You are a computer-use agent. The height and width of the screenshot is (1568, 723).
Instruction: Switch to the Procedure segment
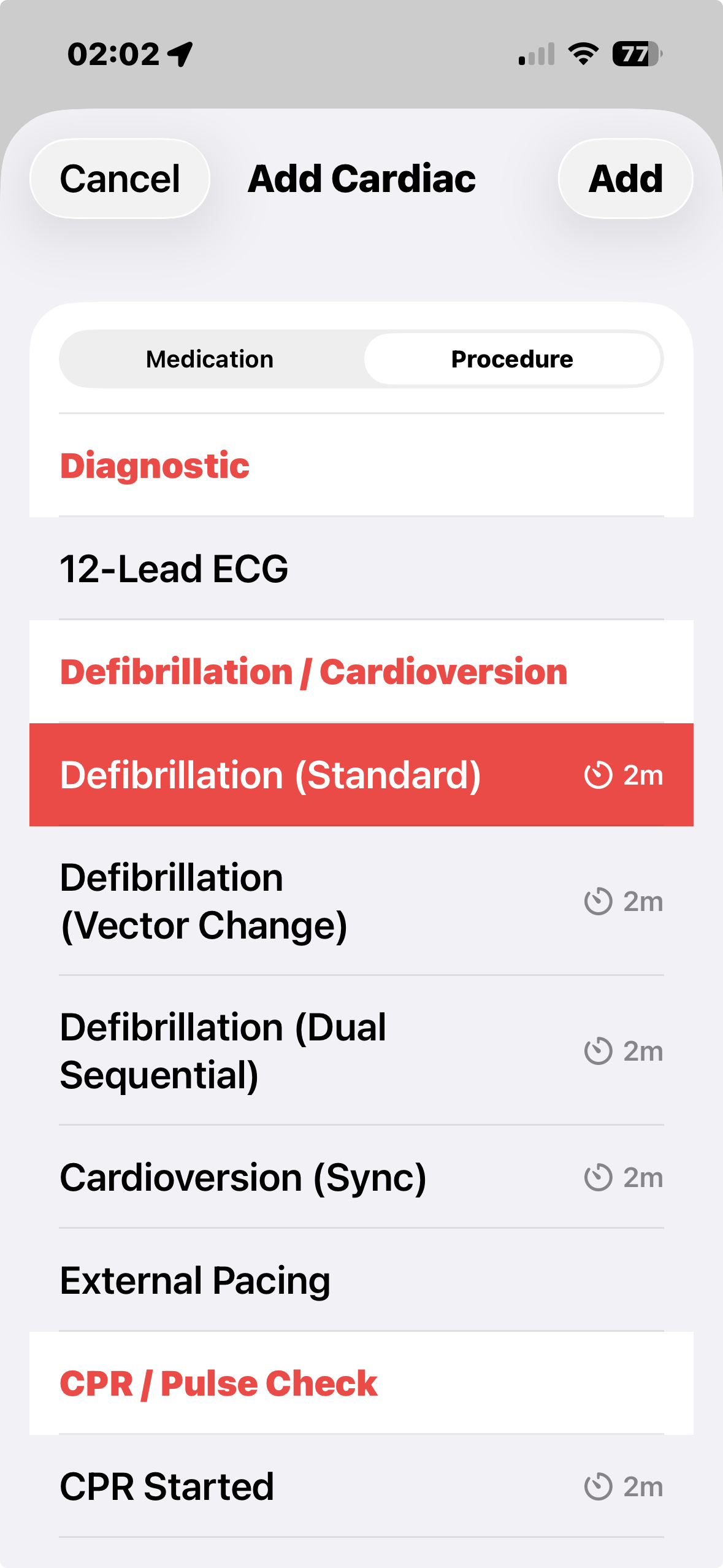(x=513, y=359)
